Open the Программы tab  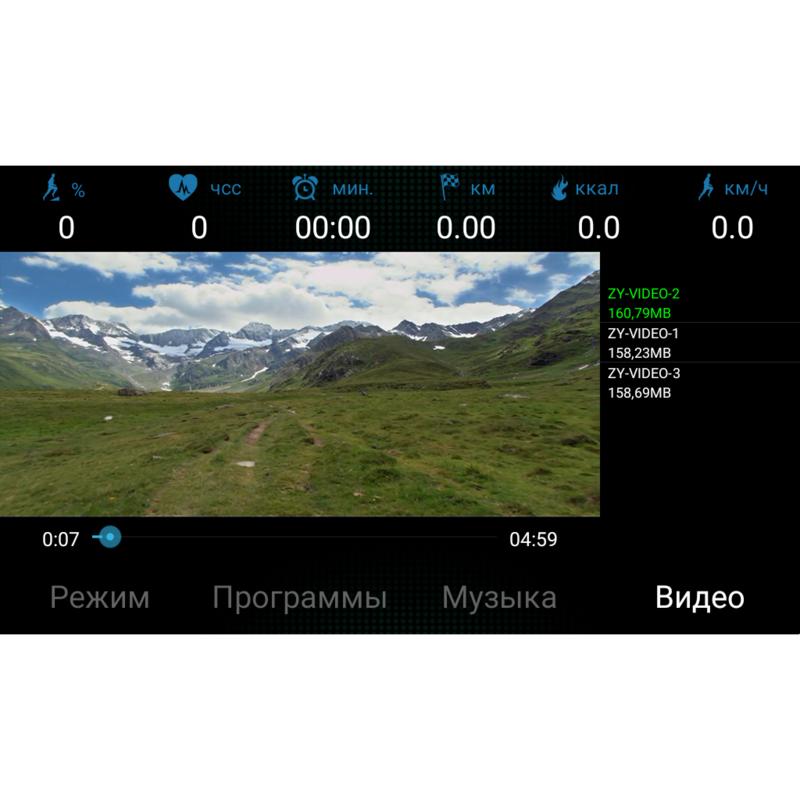(299, 598)
